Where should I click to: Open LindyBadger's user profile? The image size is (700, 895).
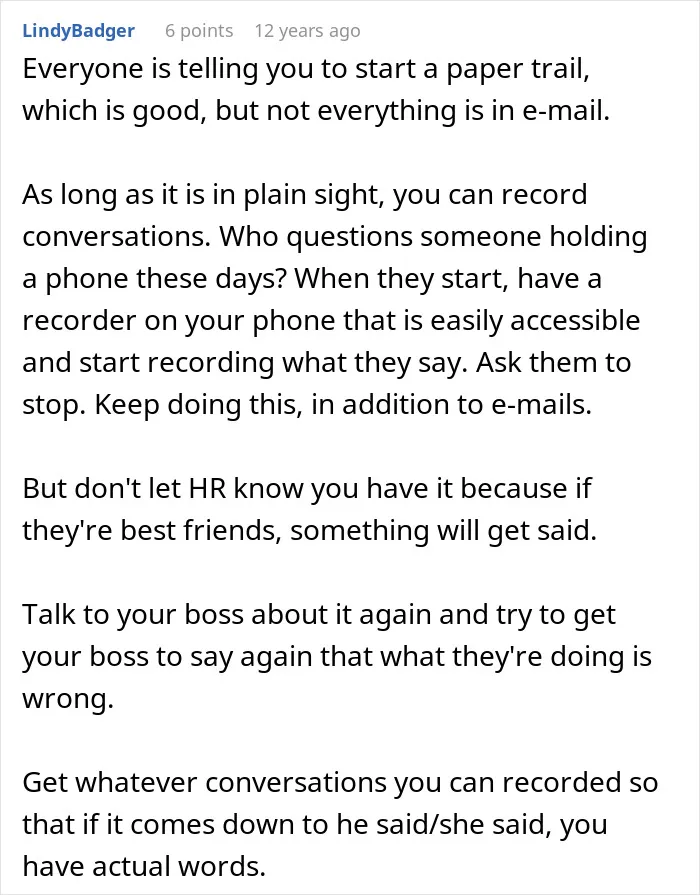pos(78,31)
